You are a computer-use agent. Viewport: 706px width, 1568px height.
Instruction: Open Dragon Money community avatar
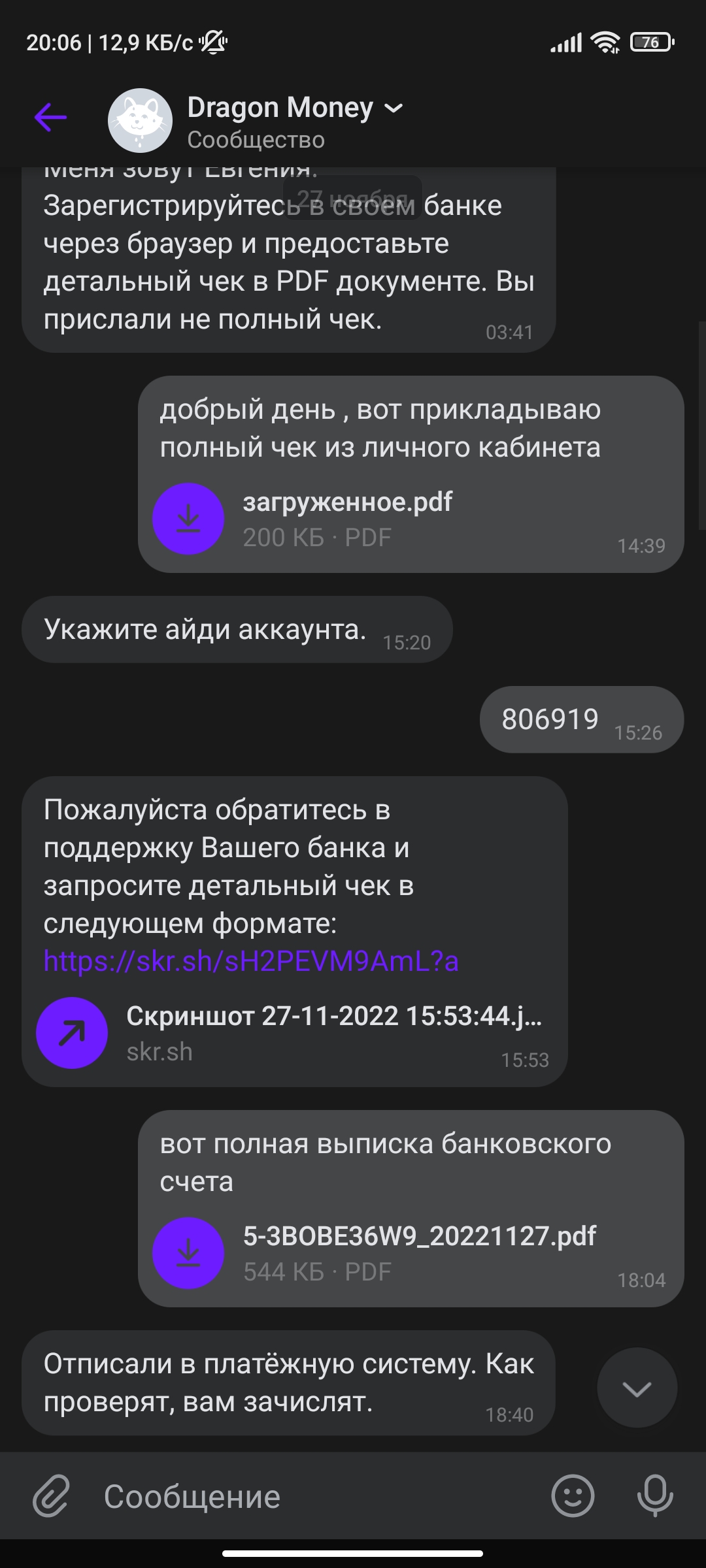[x=140, y=120]
